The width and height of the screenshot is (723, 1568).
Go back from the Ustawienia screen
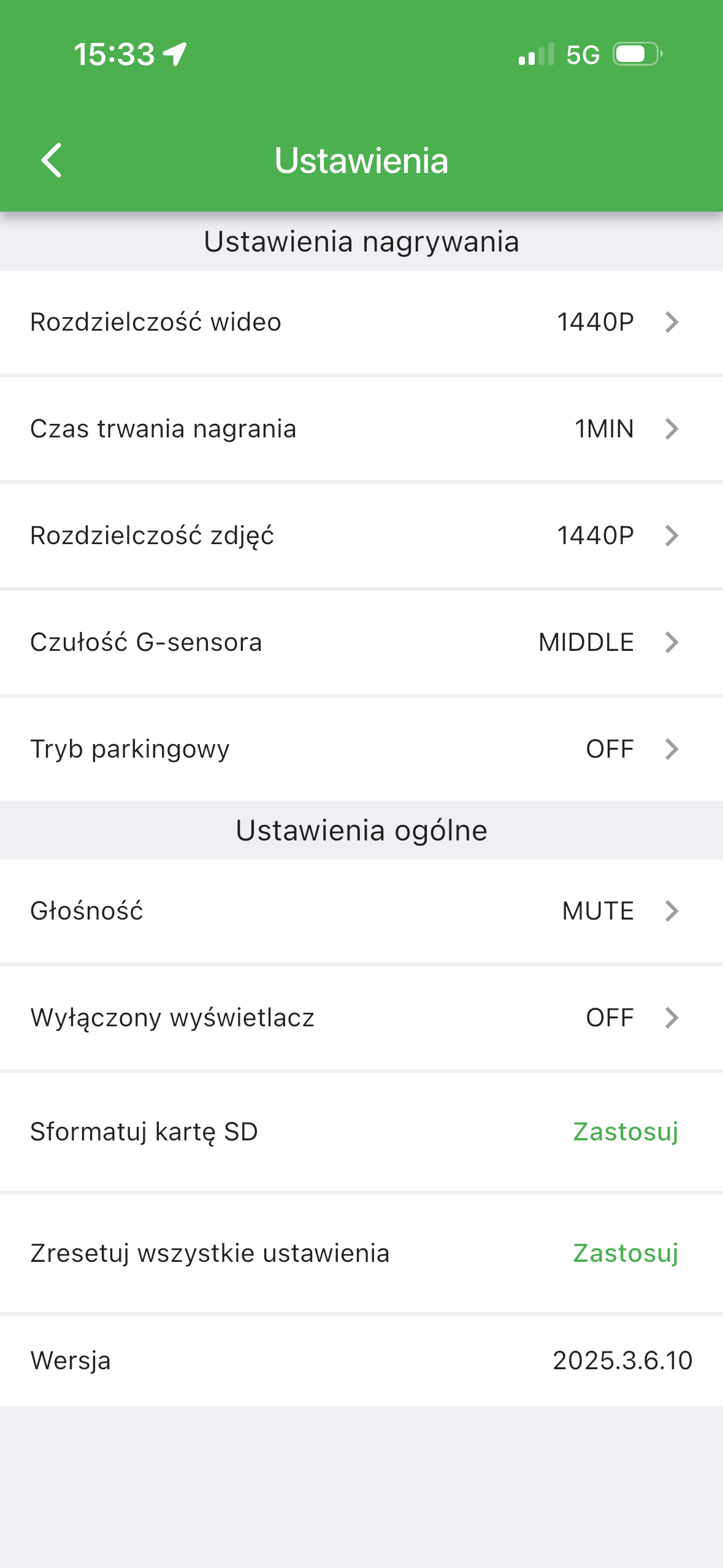click(52, 160)
